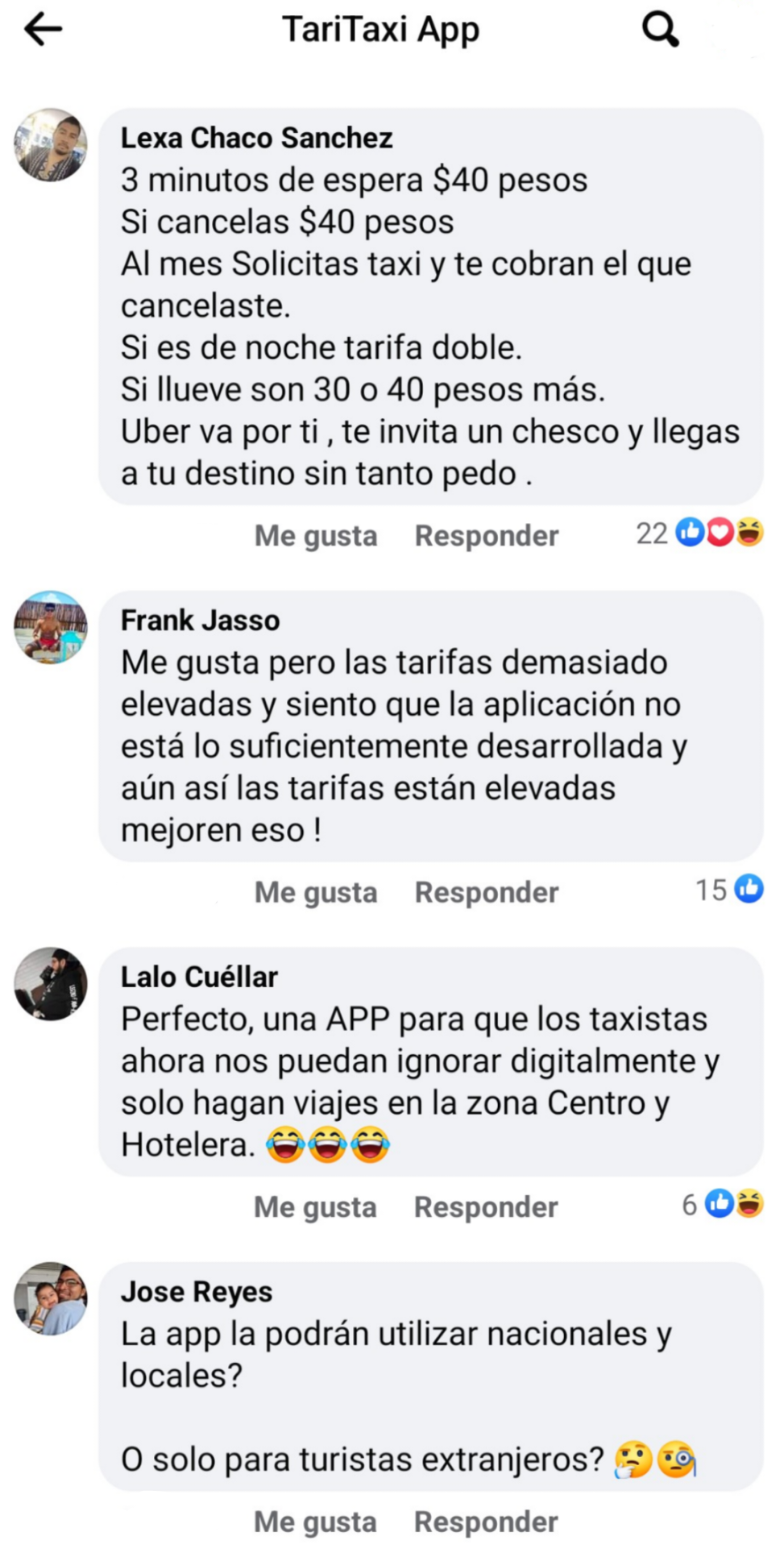Image resolution: width=784 pixels, height=1553 pixels.
Task: Reply to Frank Jasso's comment
Action: pos(486,892)
